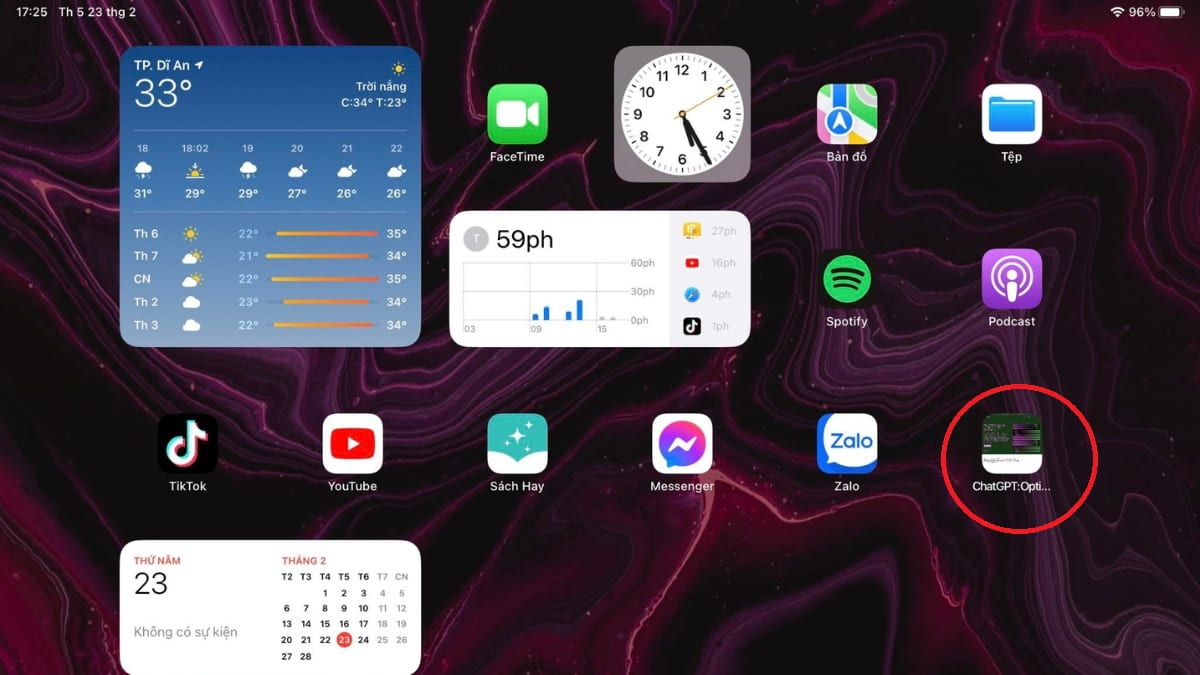Open the ChatGPT web shortcut

pos(1011,444)
